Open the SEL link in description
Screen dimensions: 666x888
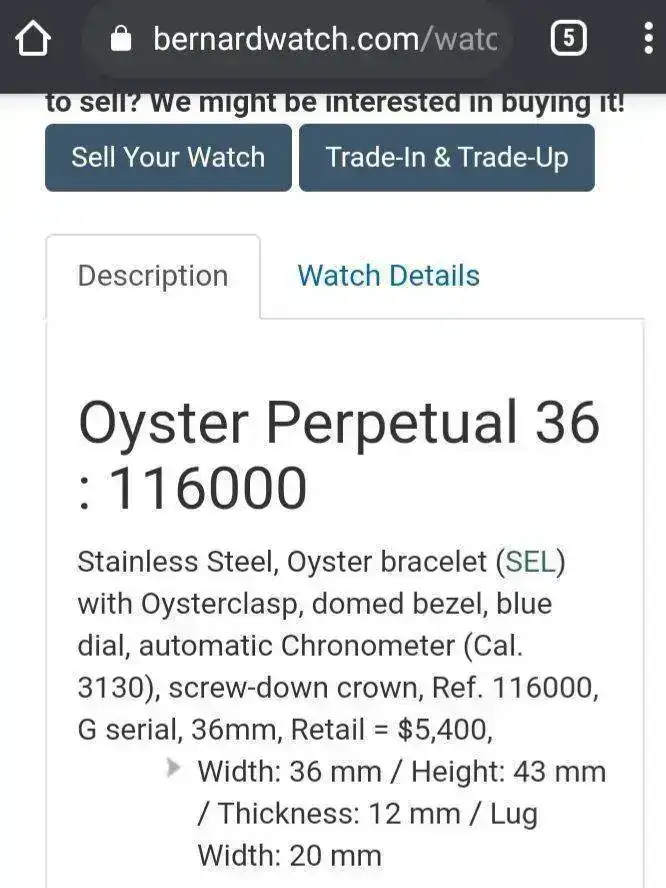[530, 562]
